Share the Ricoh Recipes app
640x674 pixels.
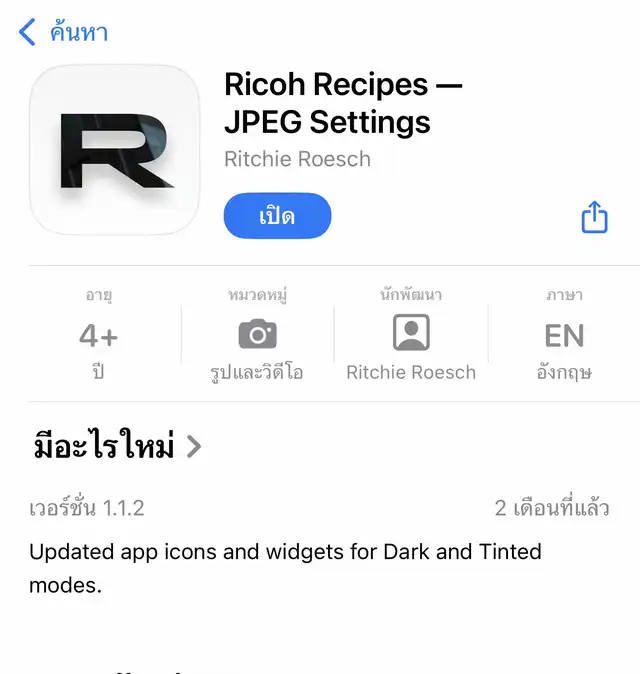point(594,217)
